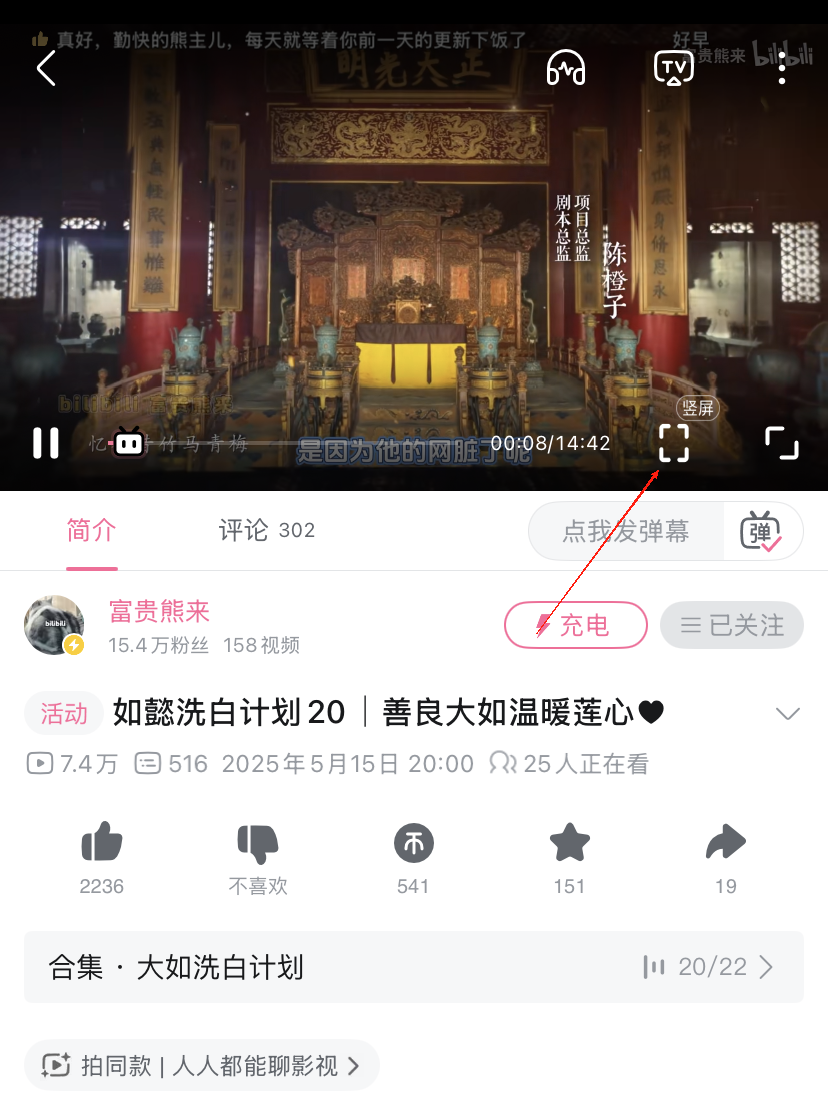The height and width of the screenshot is (1096, 828).
Task: Open 拍同款 via its right chevron
Action: [354, 1066]
